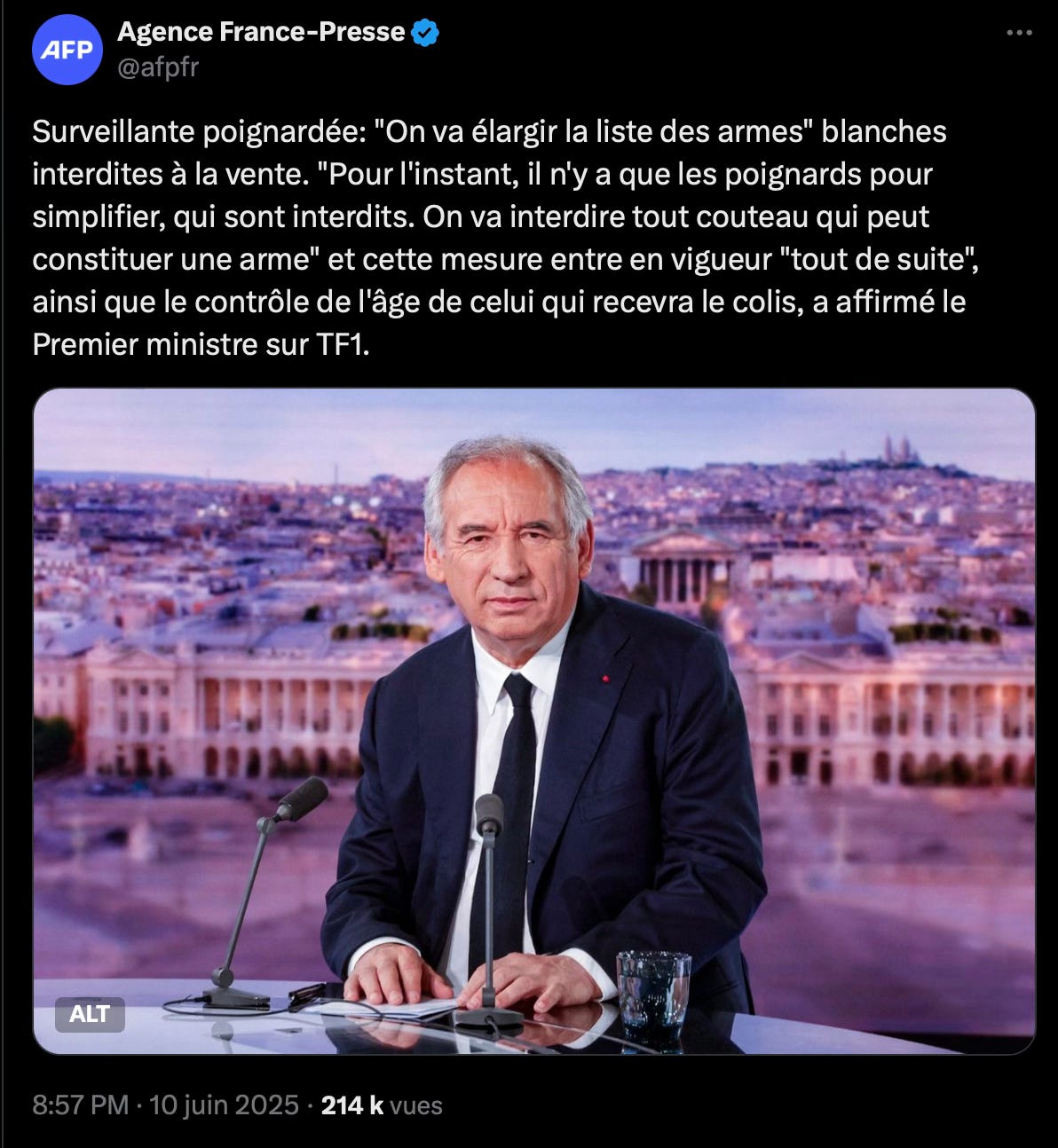Open the AFP profile avatar
This screenshot has height=1148, width=1058.
[67, 50]
